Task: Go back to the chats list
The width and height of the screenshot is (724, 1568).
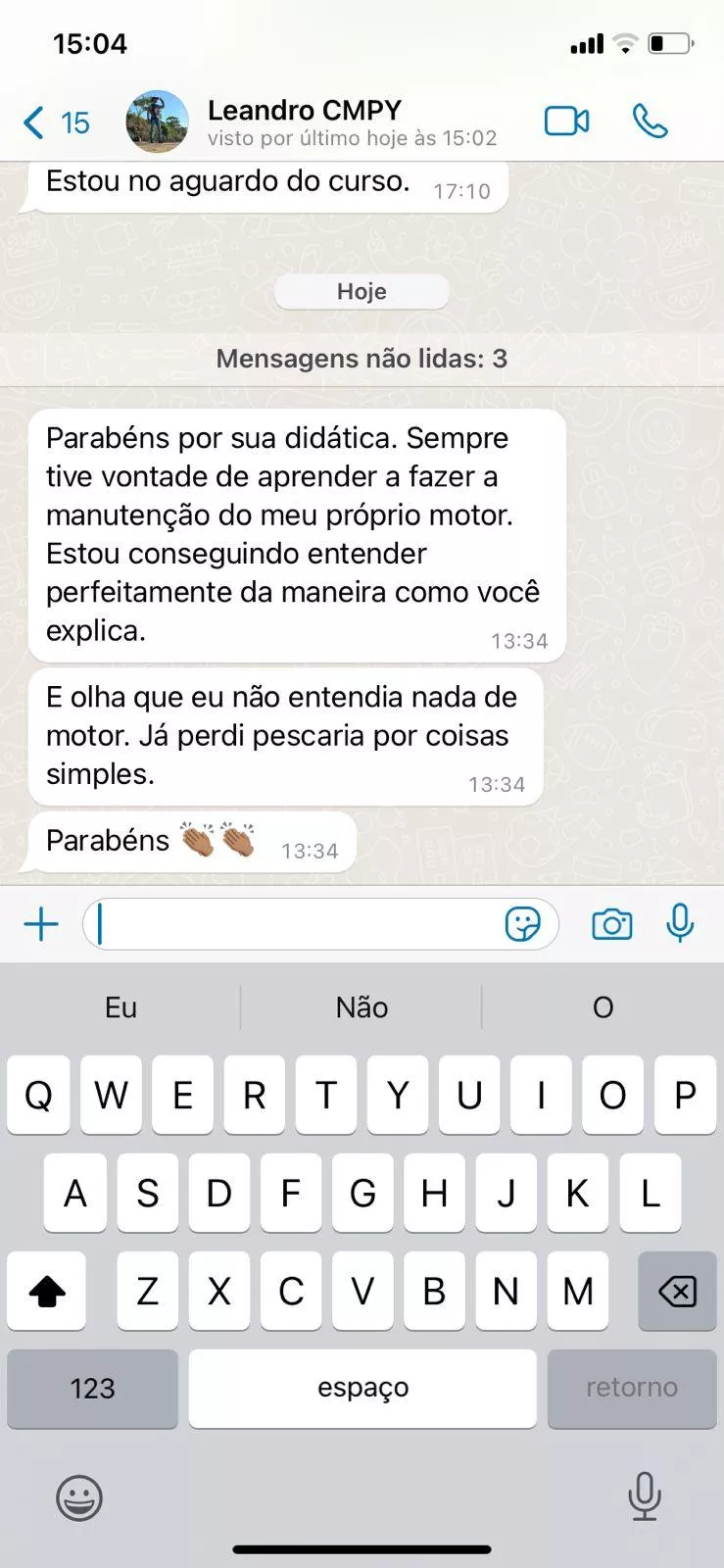Action: click(54, 122)
